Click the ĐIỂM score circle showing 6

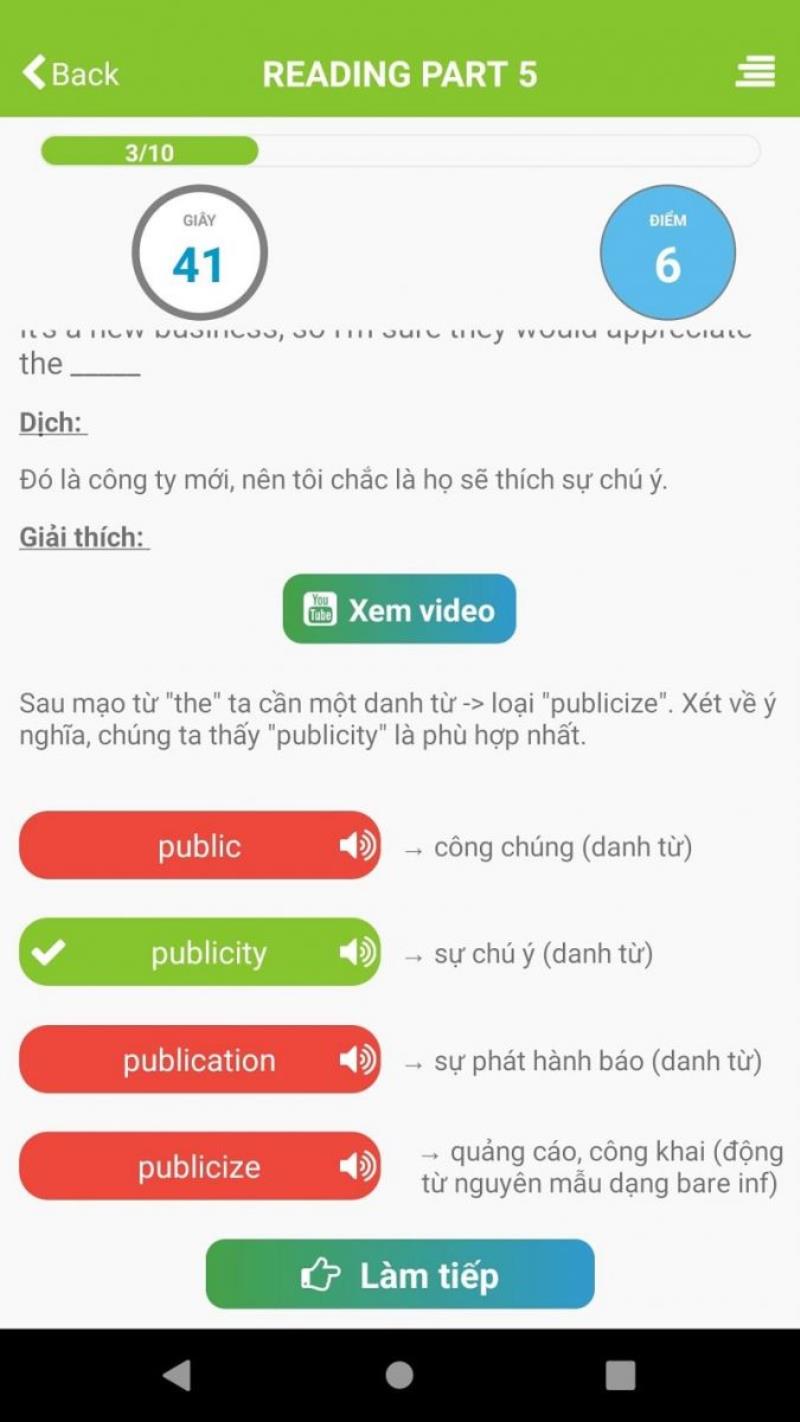667,252
